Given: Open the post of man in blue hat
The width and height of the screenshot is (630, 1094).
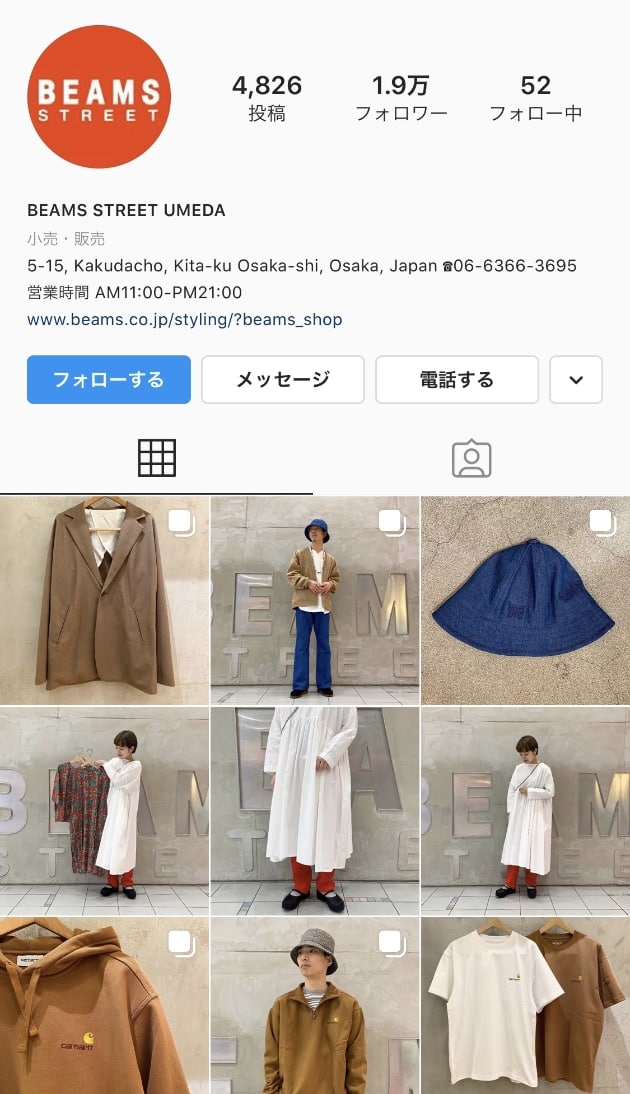Looking at the screenshot, I should tap(314, 600).
